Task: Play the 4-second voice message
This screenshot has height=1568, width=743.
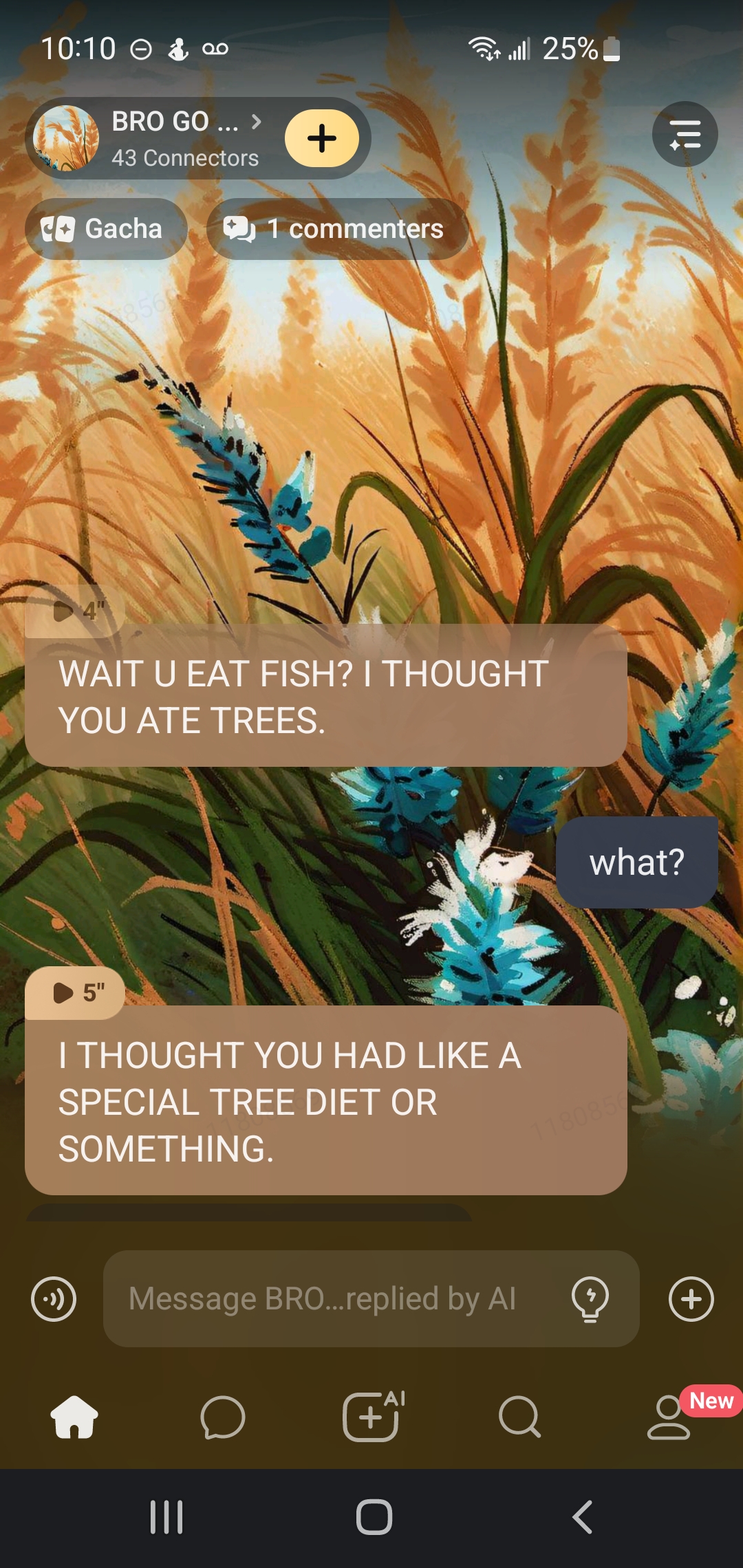Action: tap(74, 611)
